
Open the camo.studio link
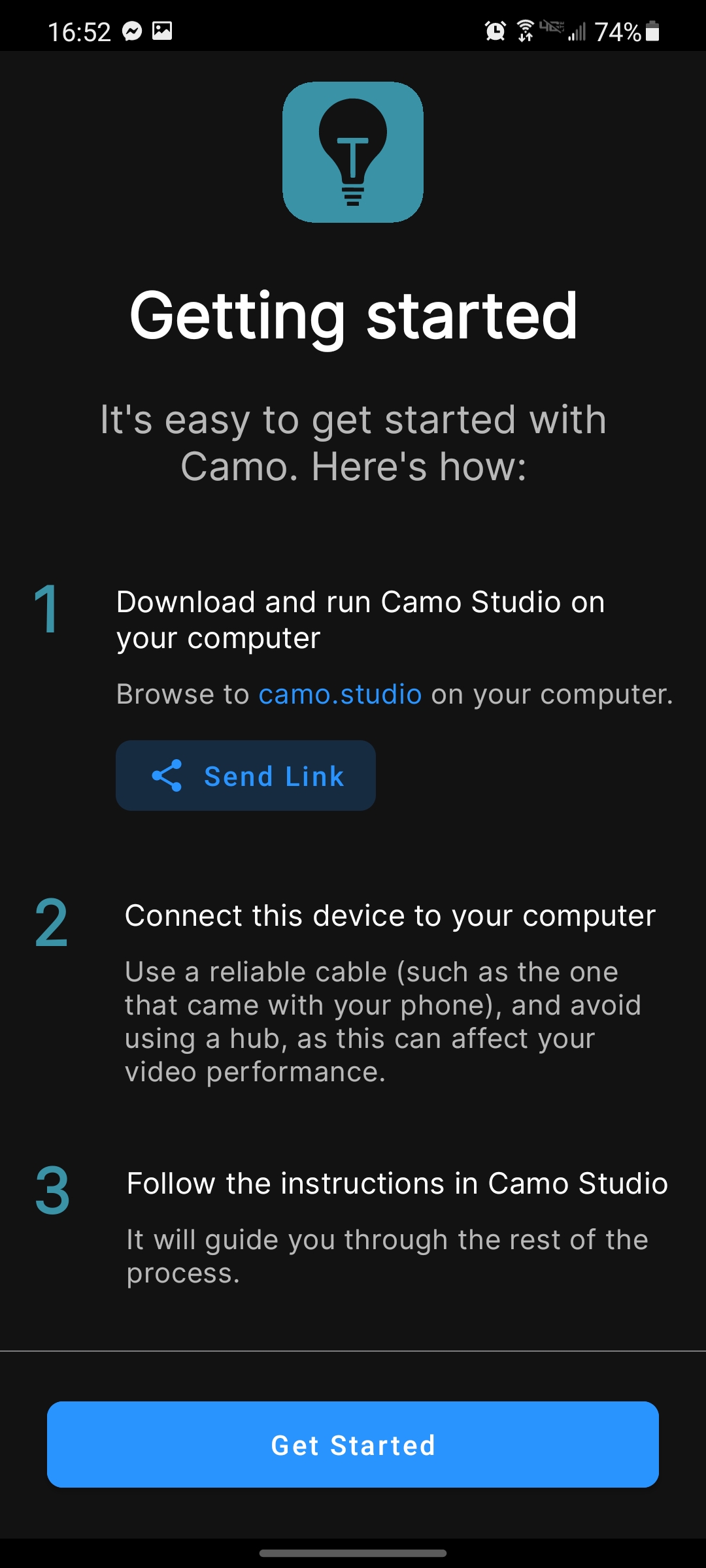click(340, 694)
